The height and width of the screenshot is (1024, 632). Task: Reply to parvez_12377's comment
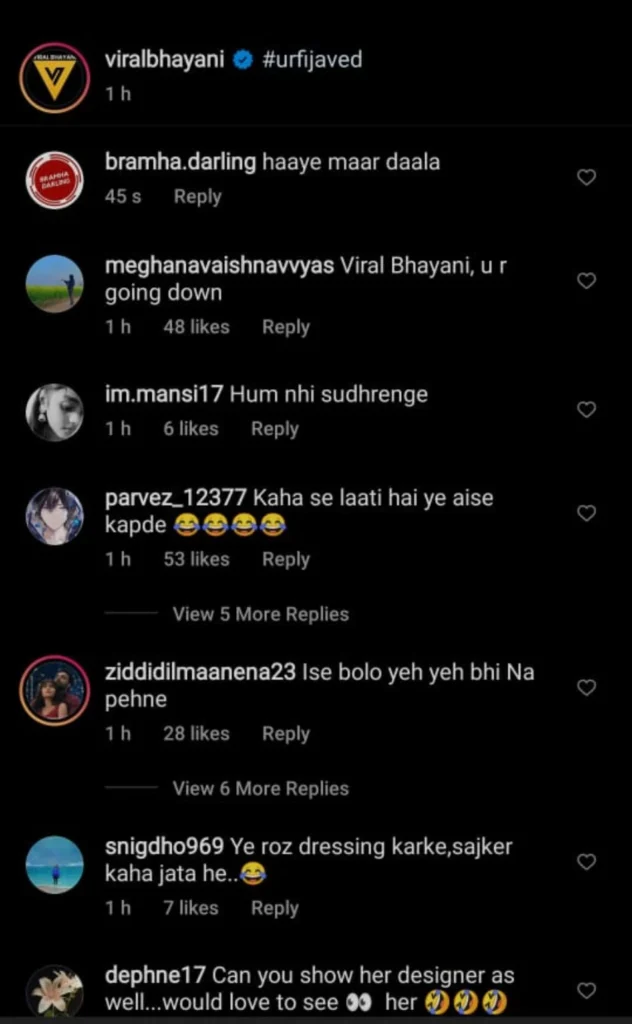click(x=286, y=560)
